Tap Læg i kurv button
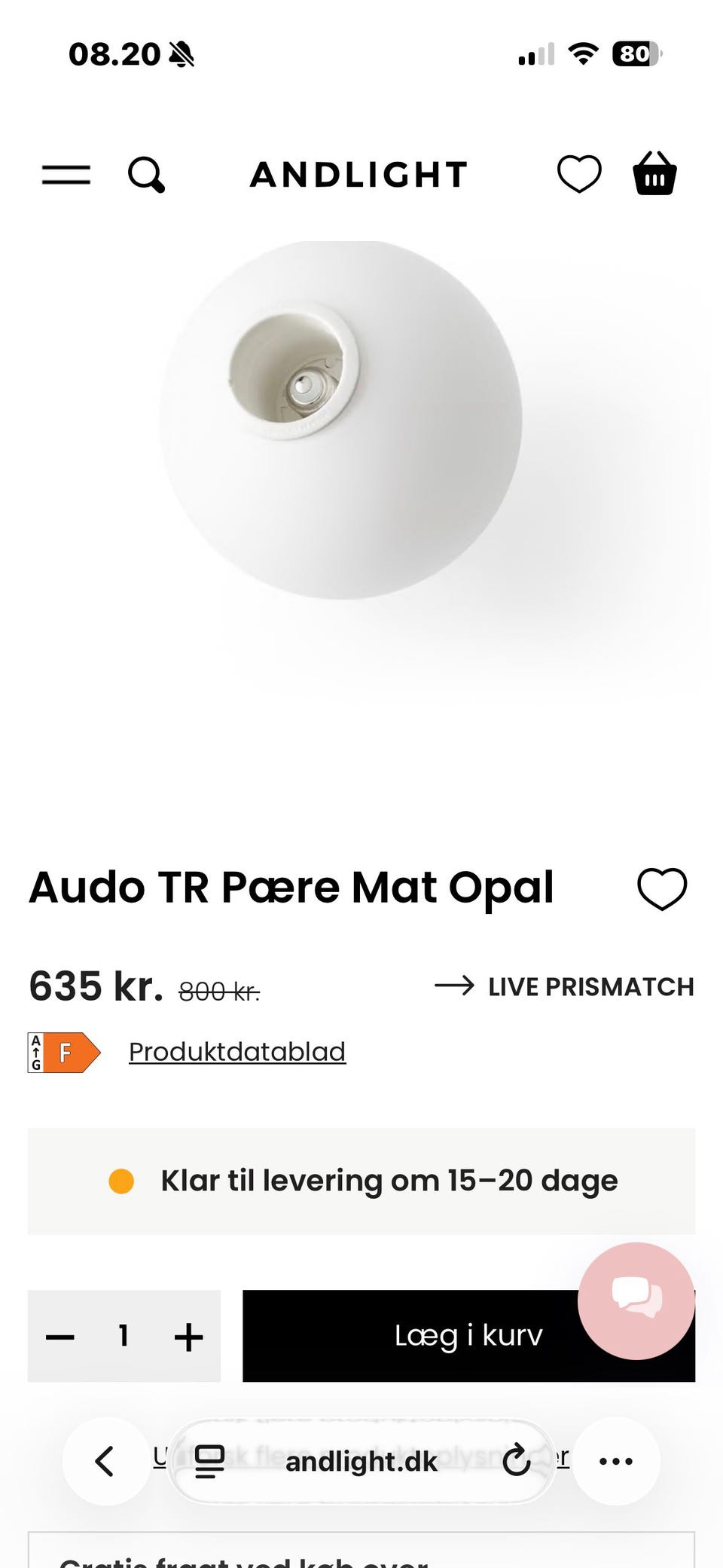 pyautogui.click(x=422, y=1336)
